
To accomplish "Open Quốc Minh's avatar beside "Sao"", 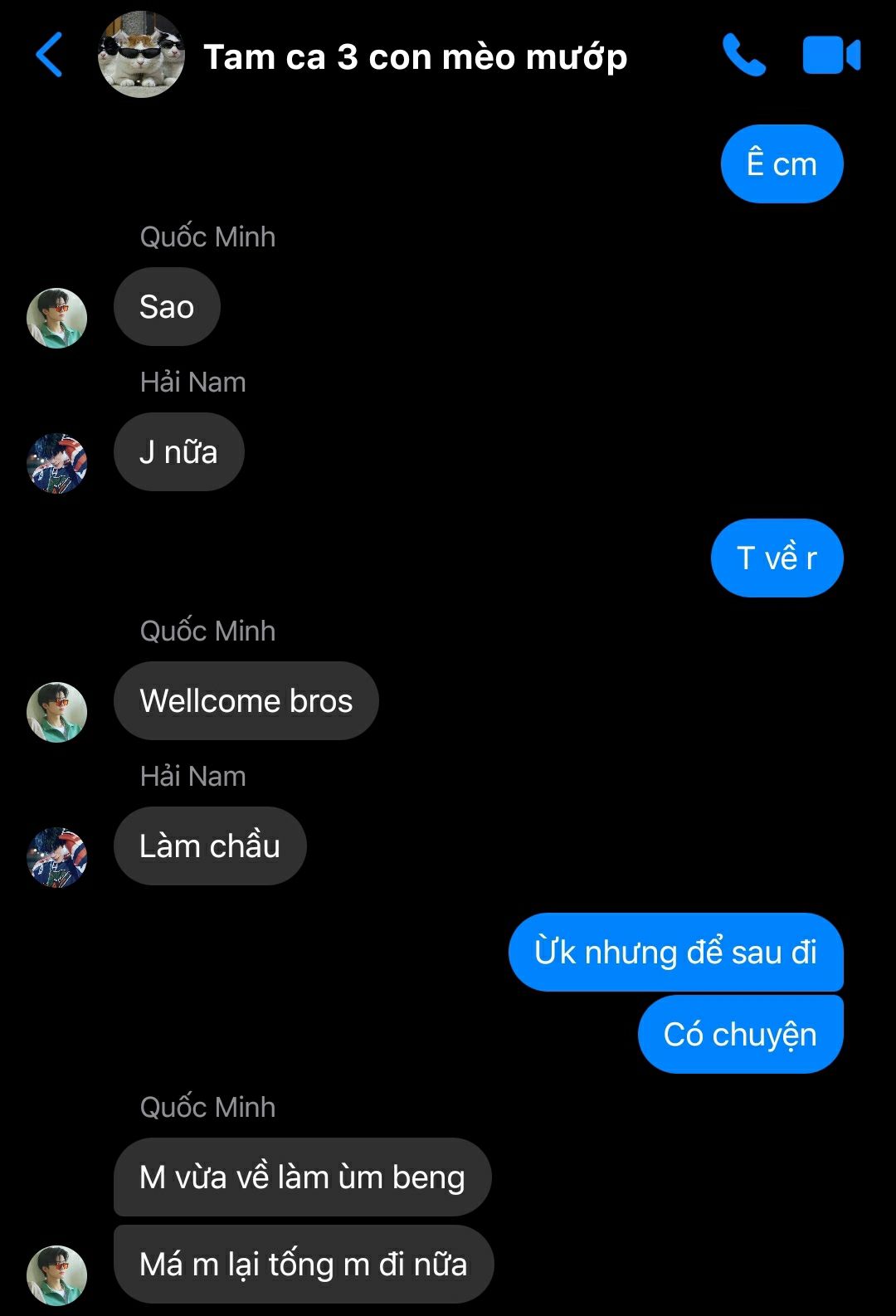I will [57, 318].
